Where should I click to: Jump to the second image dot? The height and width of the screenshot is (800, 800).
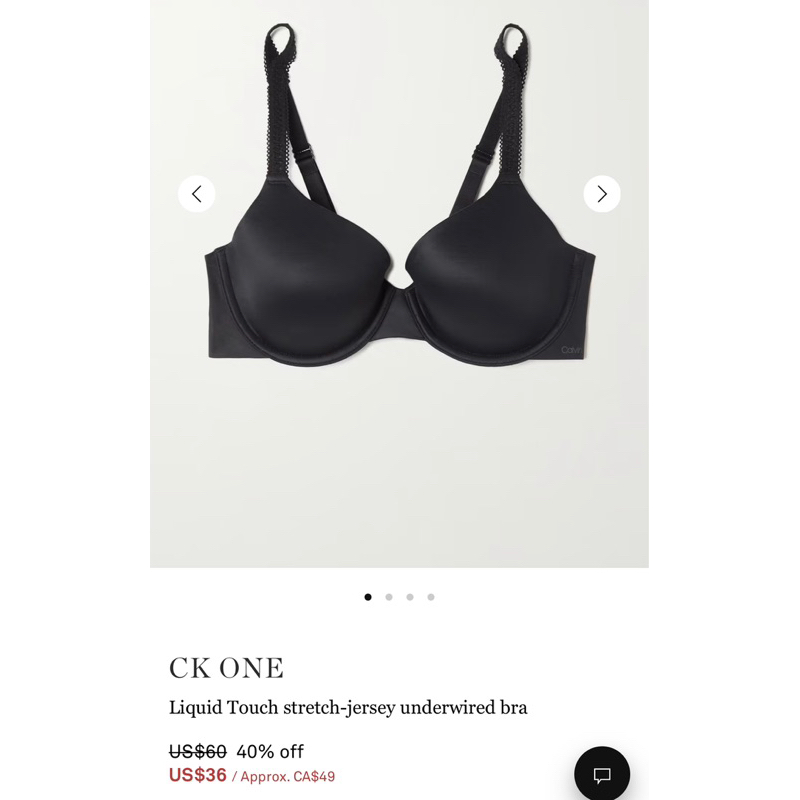pos(389,597)
